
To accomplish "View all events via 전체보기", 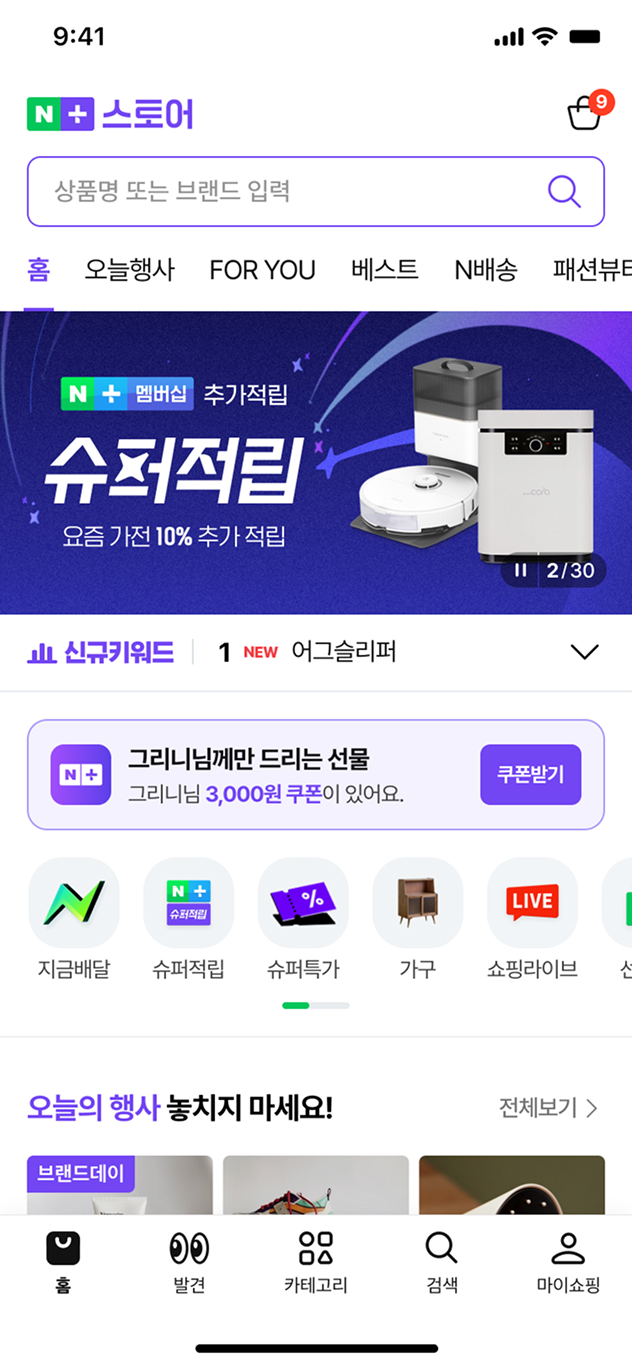I will click(548, 1108).
